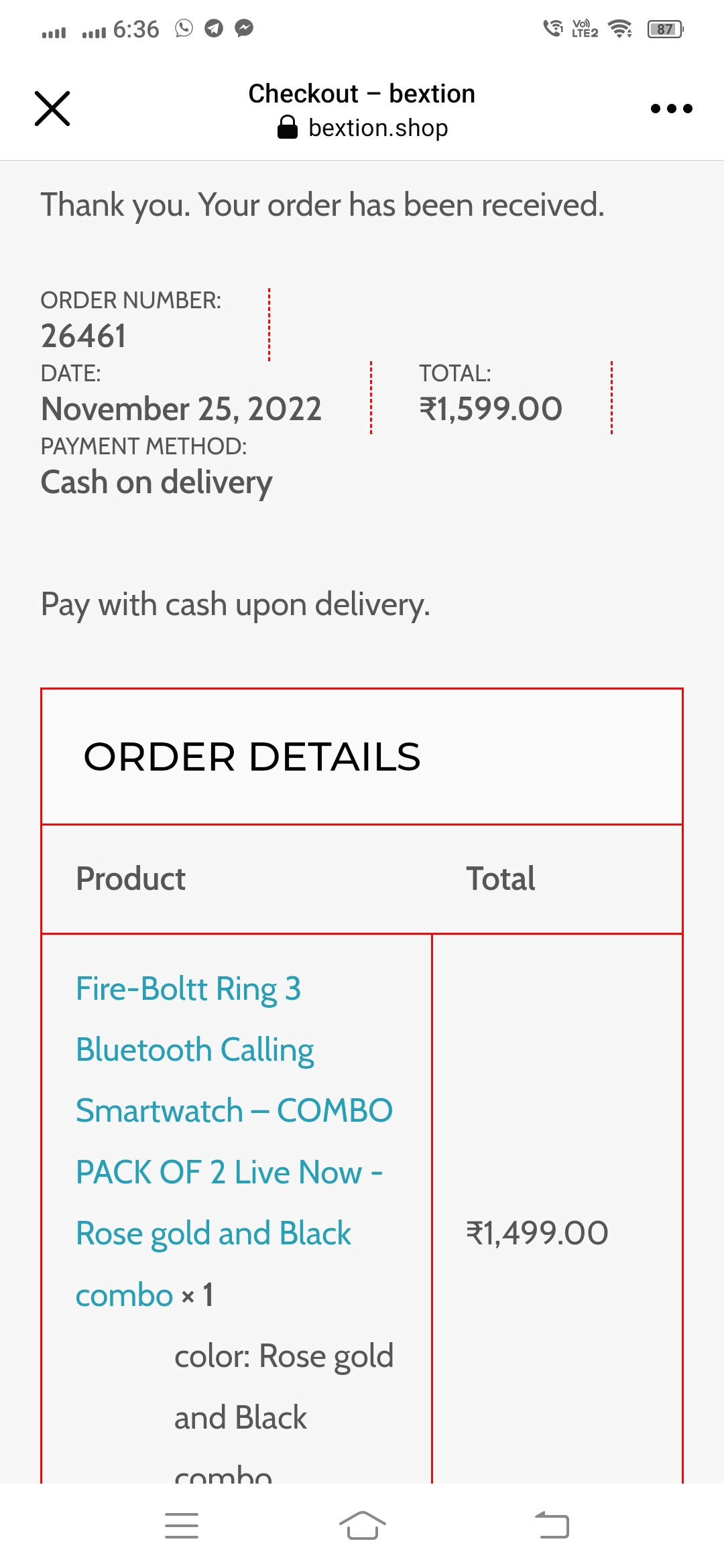
Task: Open recent apps from the navigation bar
Action: (x=182, y=1526)
